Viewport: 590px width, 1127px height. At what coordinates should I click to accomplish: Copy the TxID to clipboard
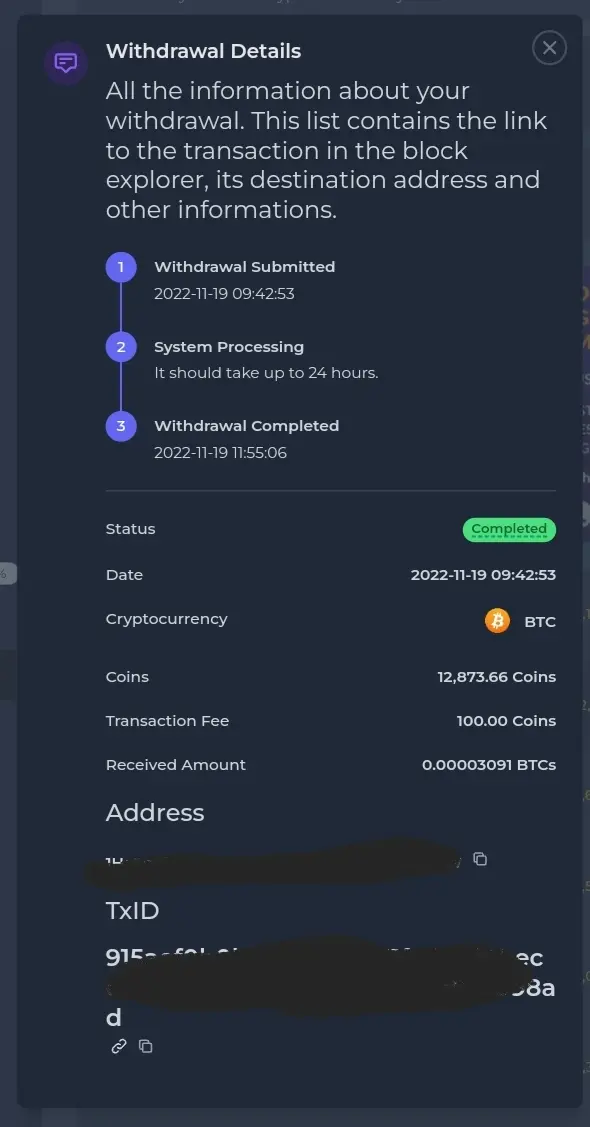146,1046
